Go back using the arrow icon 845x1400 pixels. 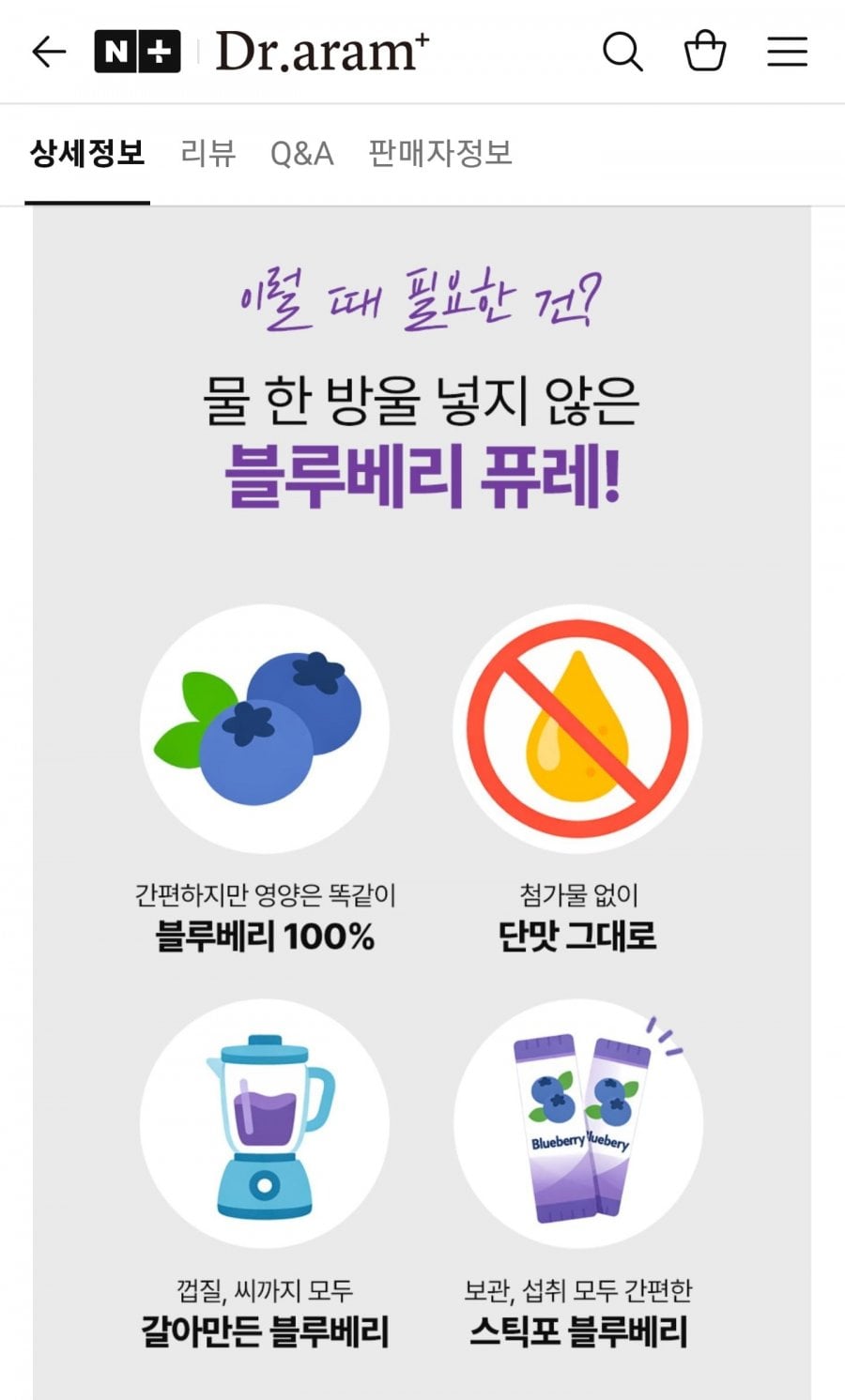49,52
